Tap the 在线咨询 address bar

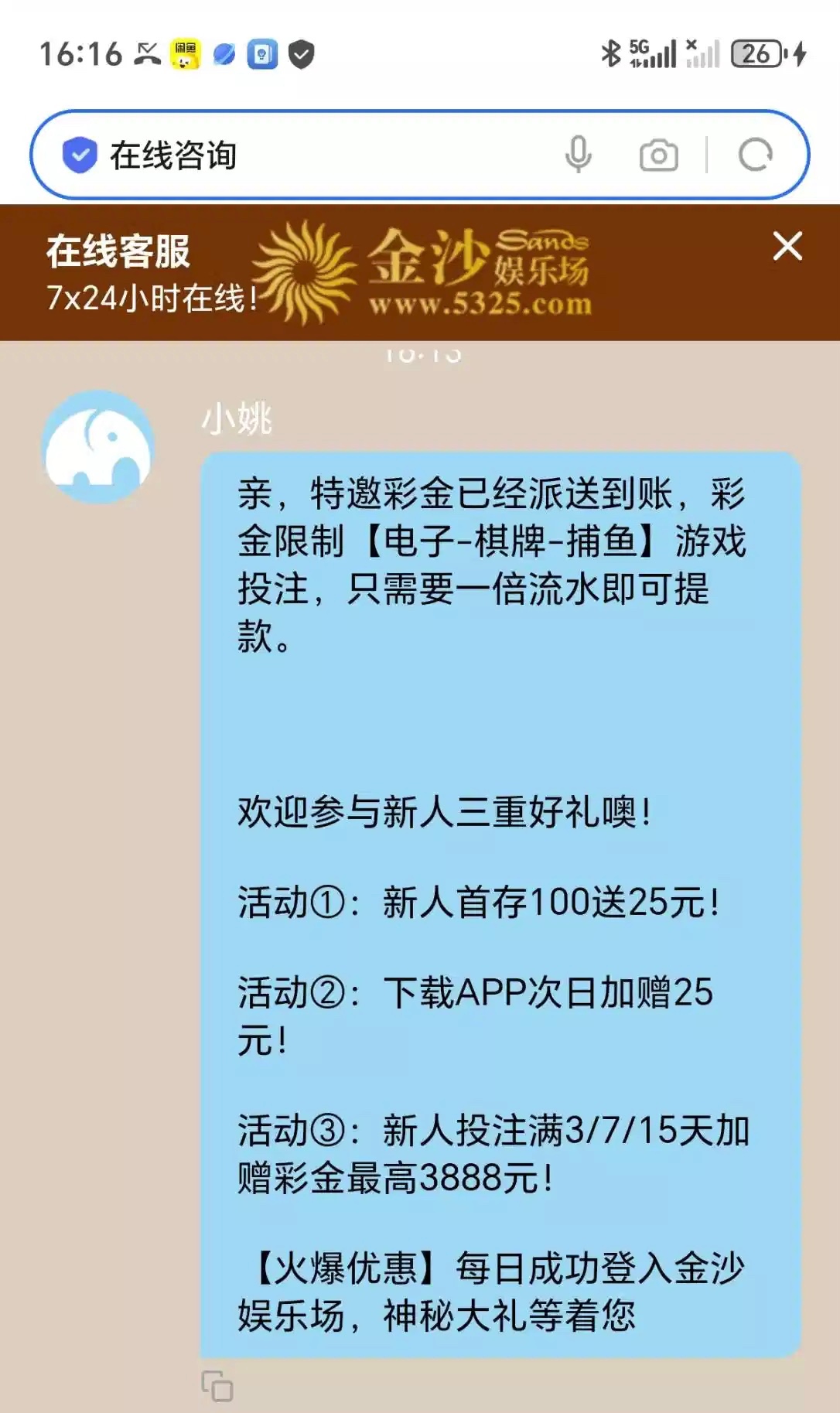coord(309,155)
